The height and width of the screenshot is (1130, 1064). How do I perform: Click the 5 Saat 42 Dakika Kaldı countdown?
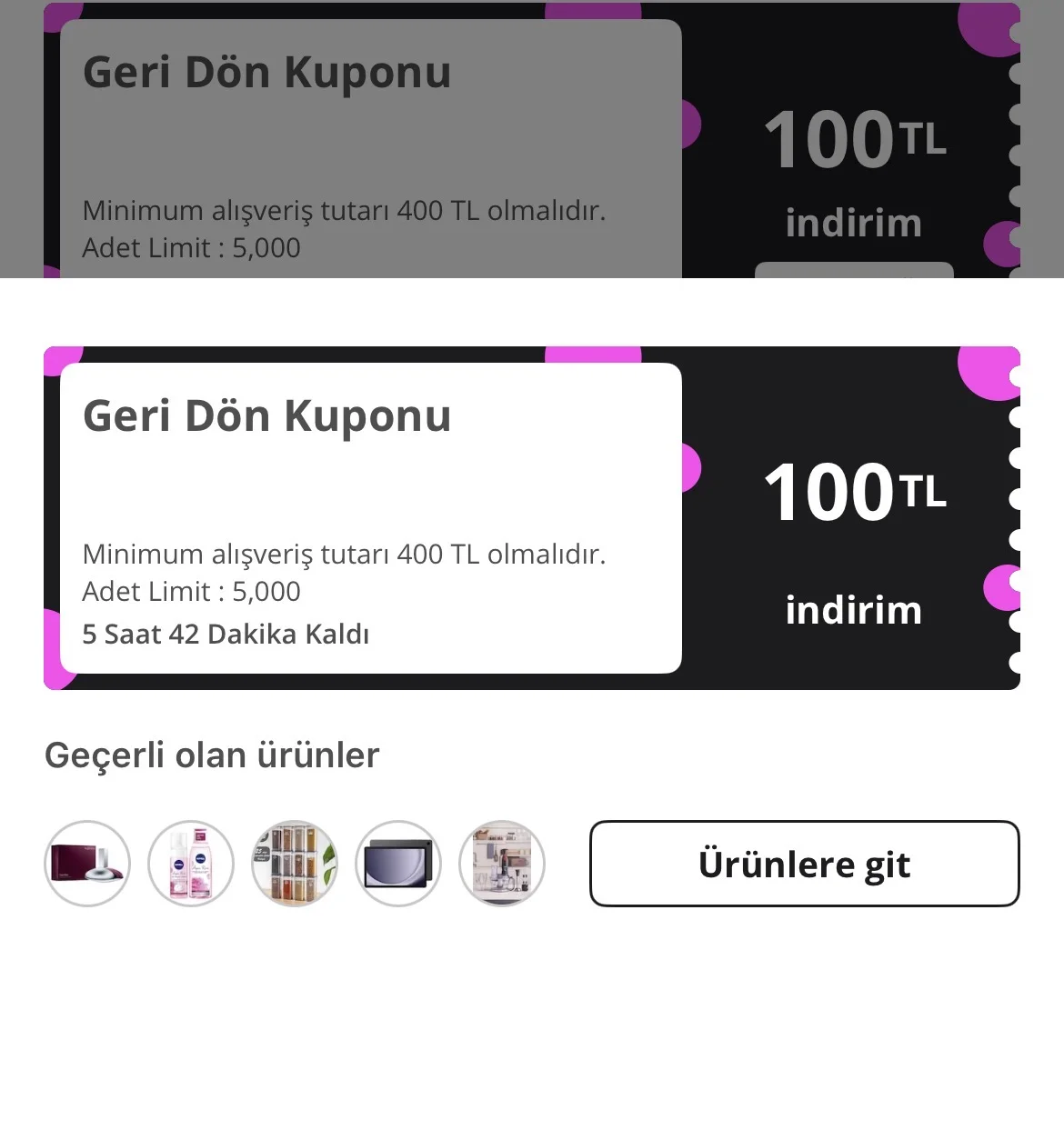click(x=226, y=634)
